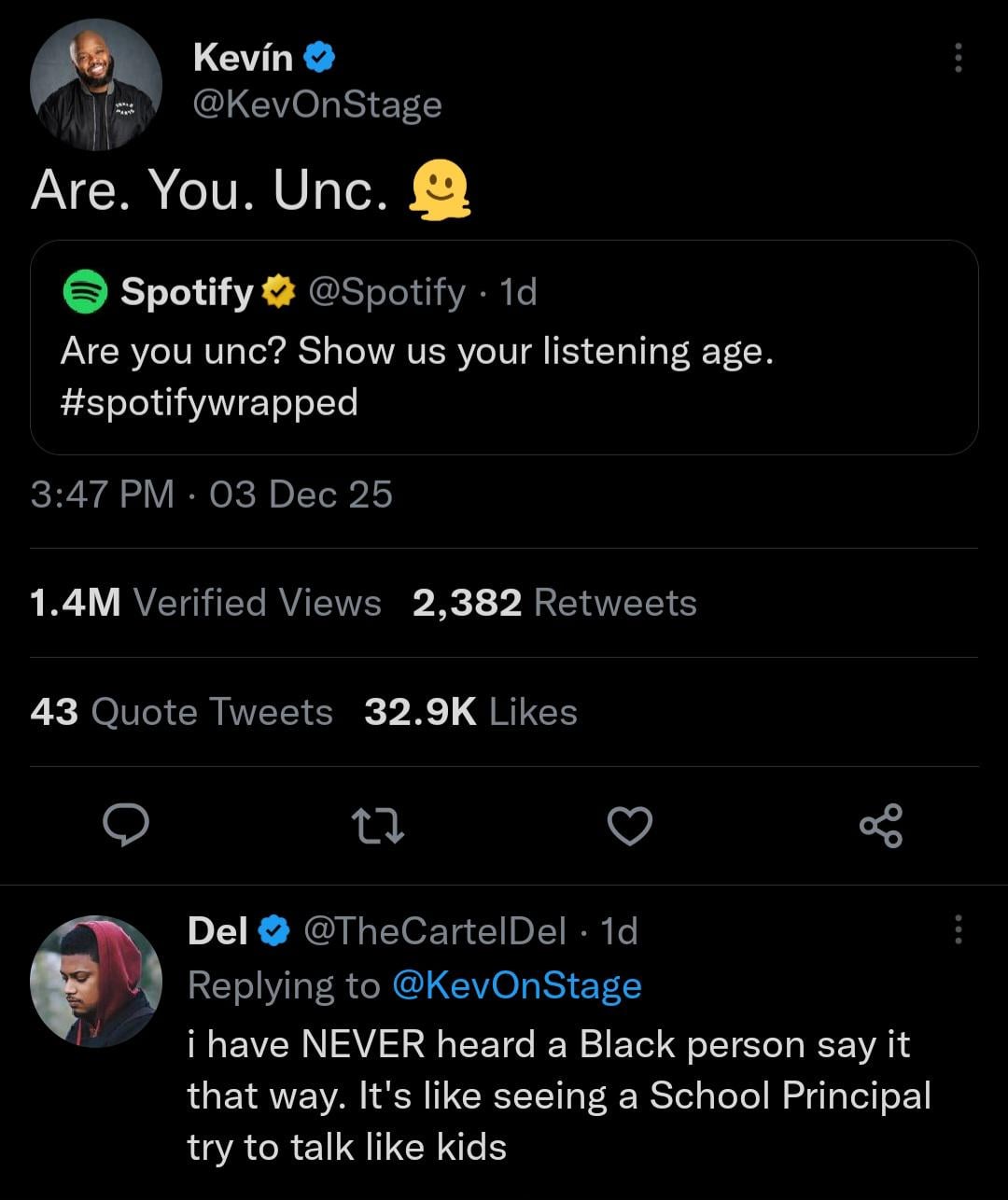
Task: Tap the @KevOnStage mention in Del's reply
Action: click(517, 986)
